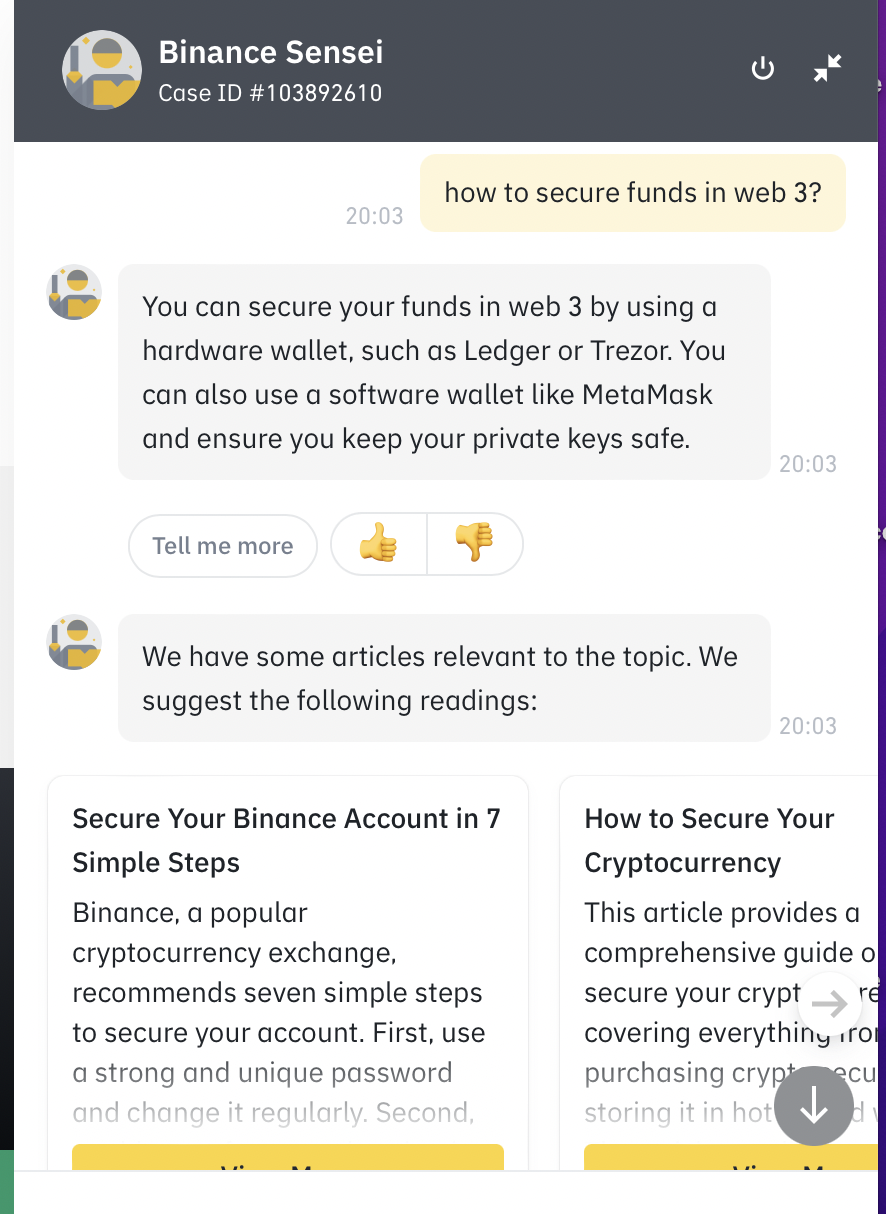The image size is (886, 1214).
Task: Give the answer a thumbs down
Action: click(475, 545)
